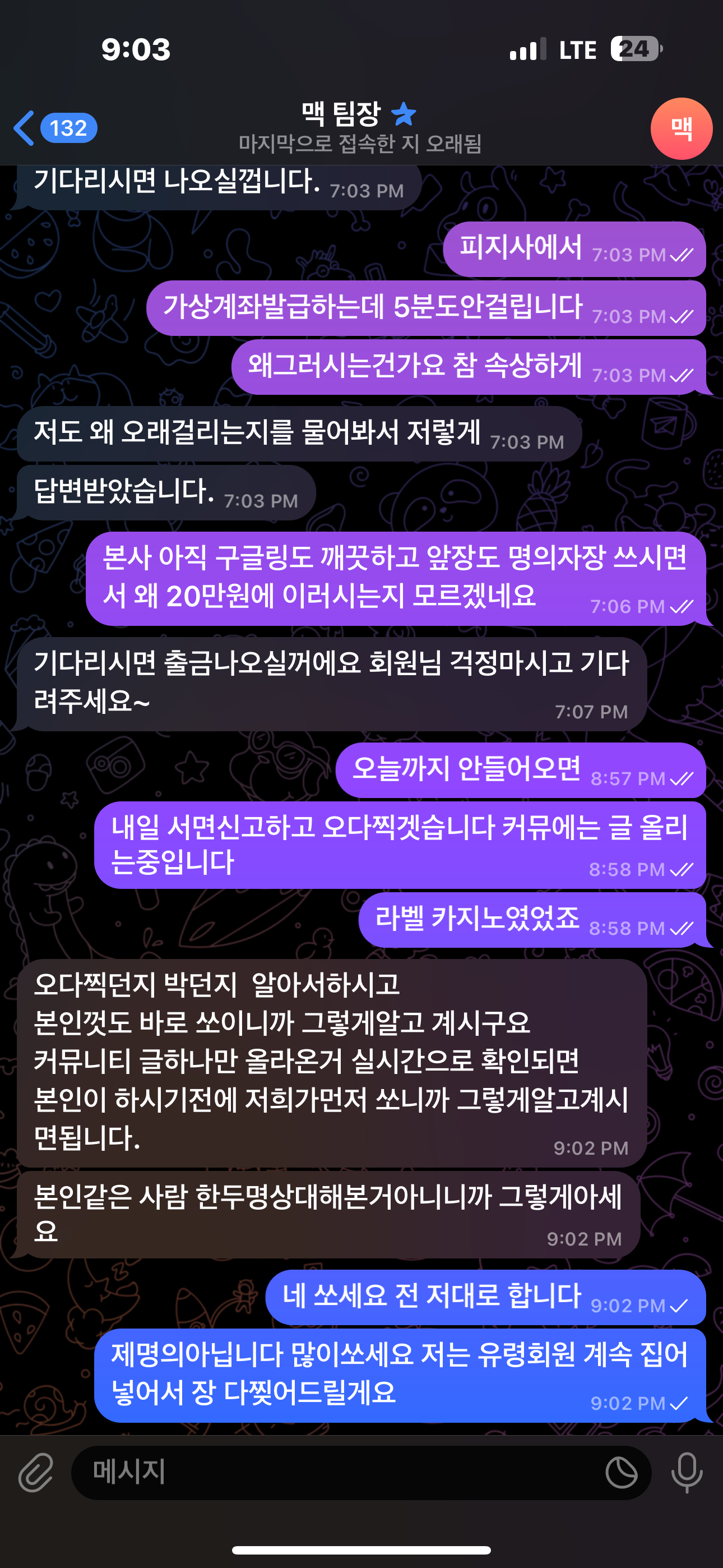
Task: Open 맥 팀장 chat info header
Action: point(360,128)
